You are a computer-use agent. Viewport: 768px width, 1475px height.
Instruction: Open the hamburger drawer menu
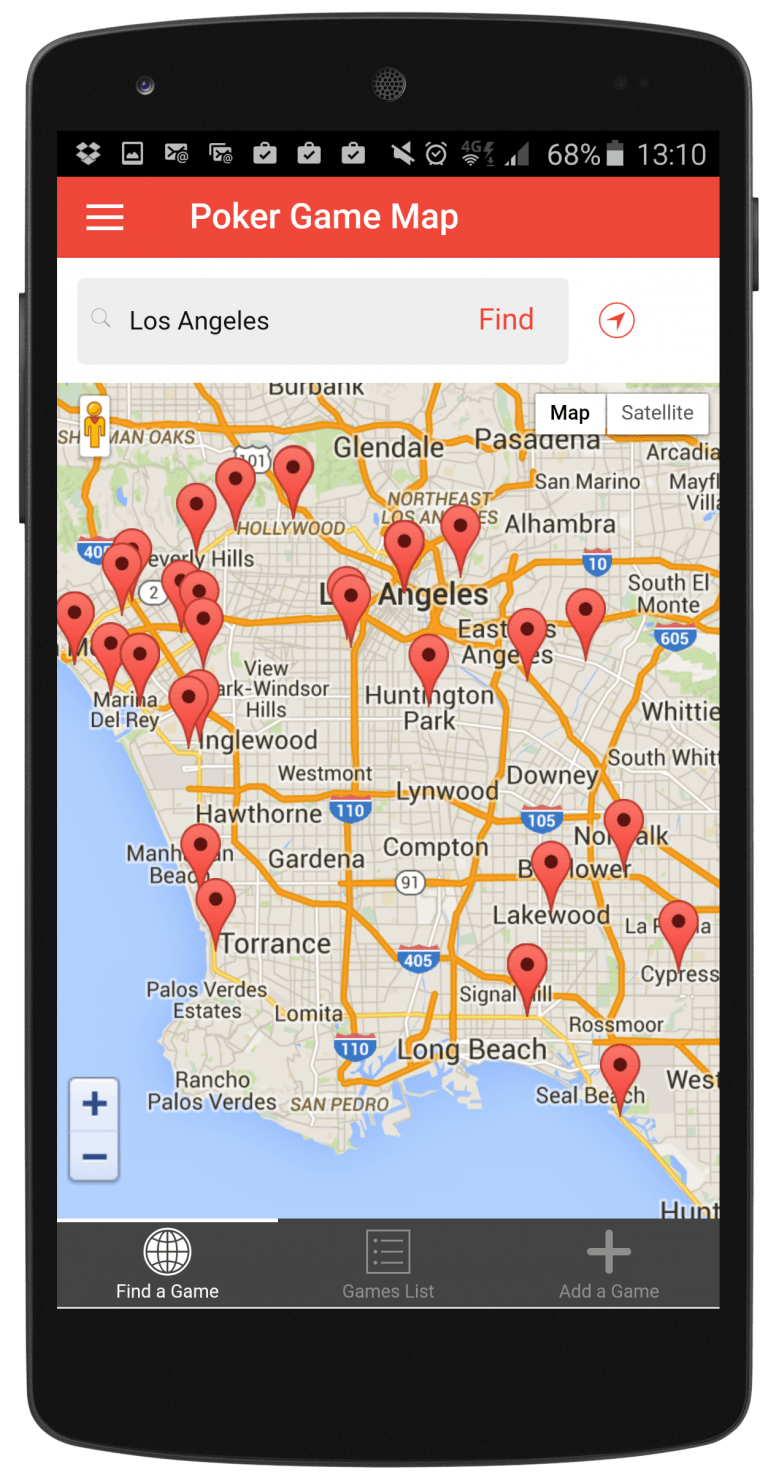105,217
